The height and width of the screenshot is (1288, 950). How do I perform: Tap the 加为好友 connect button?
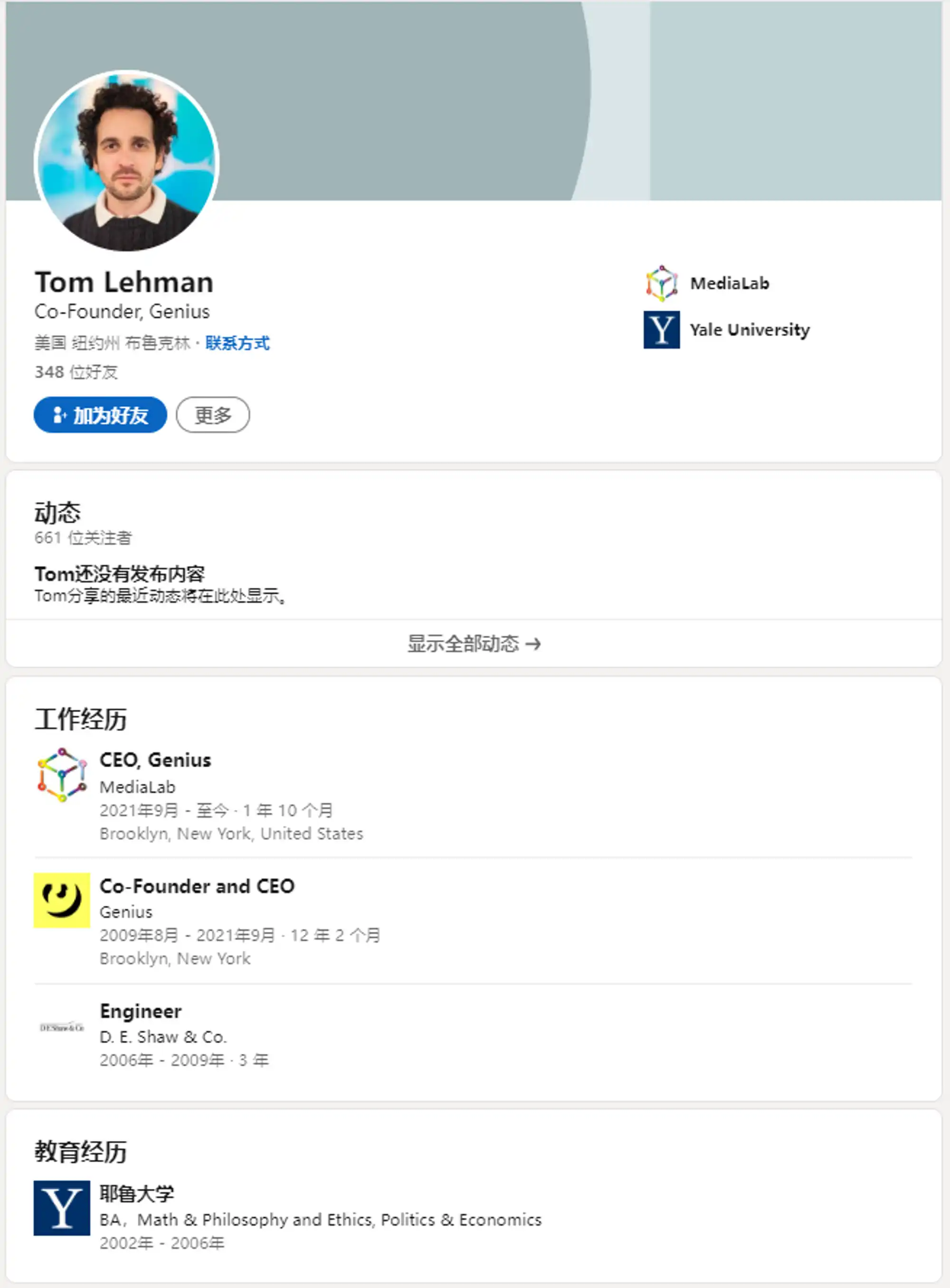100,414
